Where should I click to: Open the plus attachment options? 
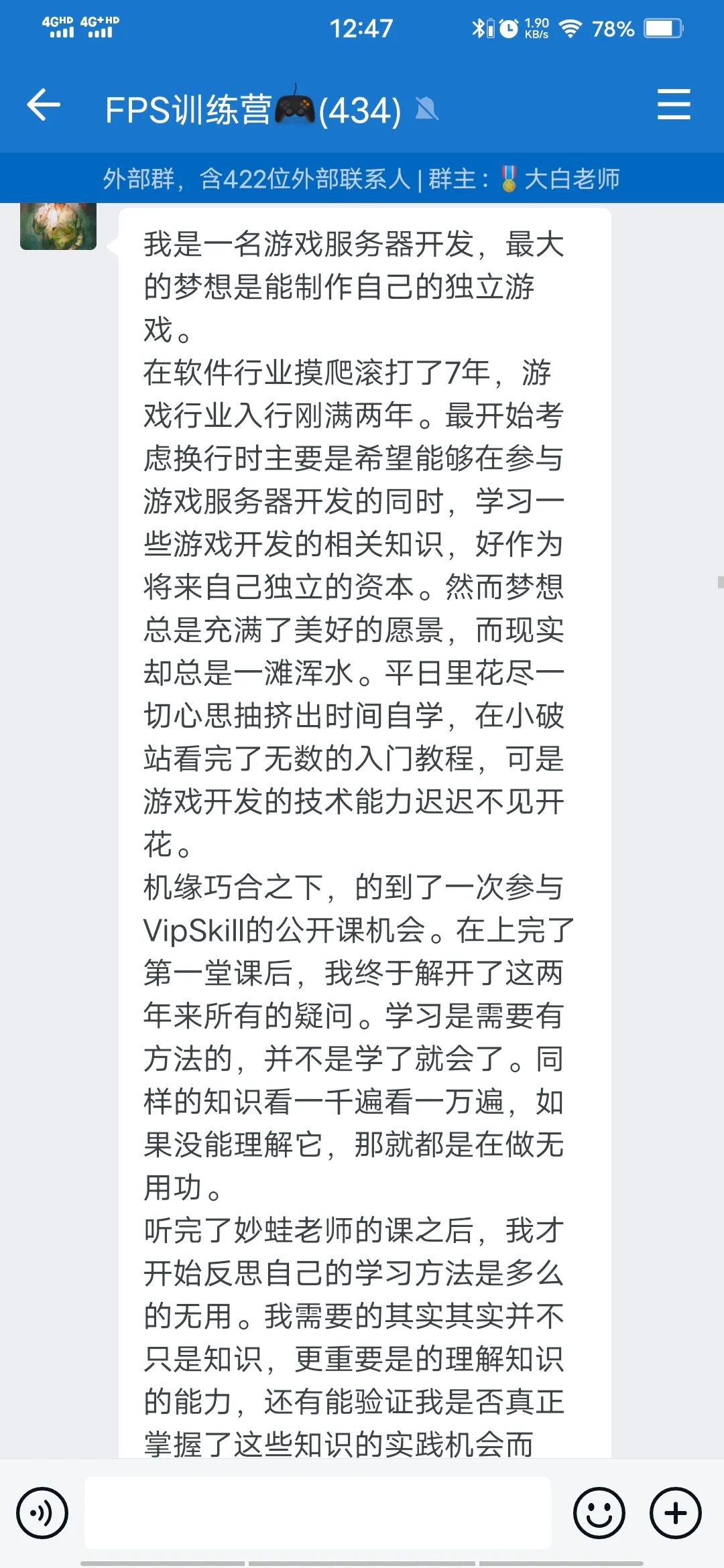[675, 1512]
